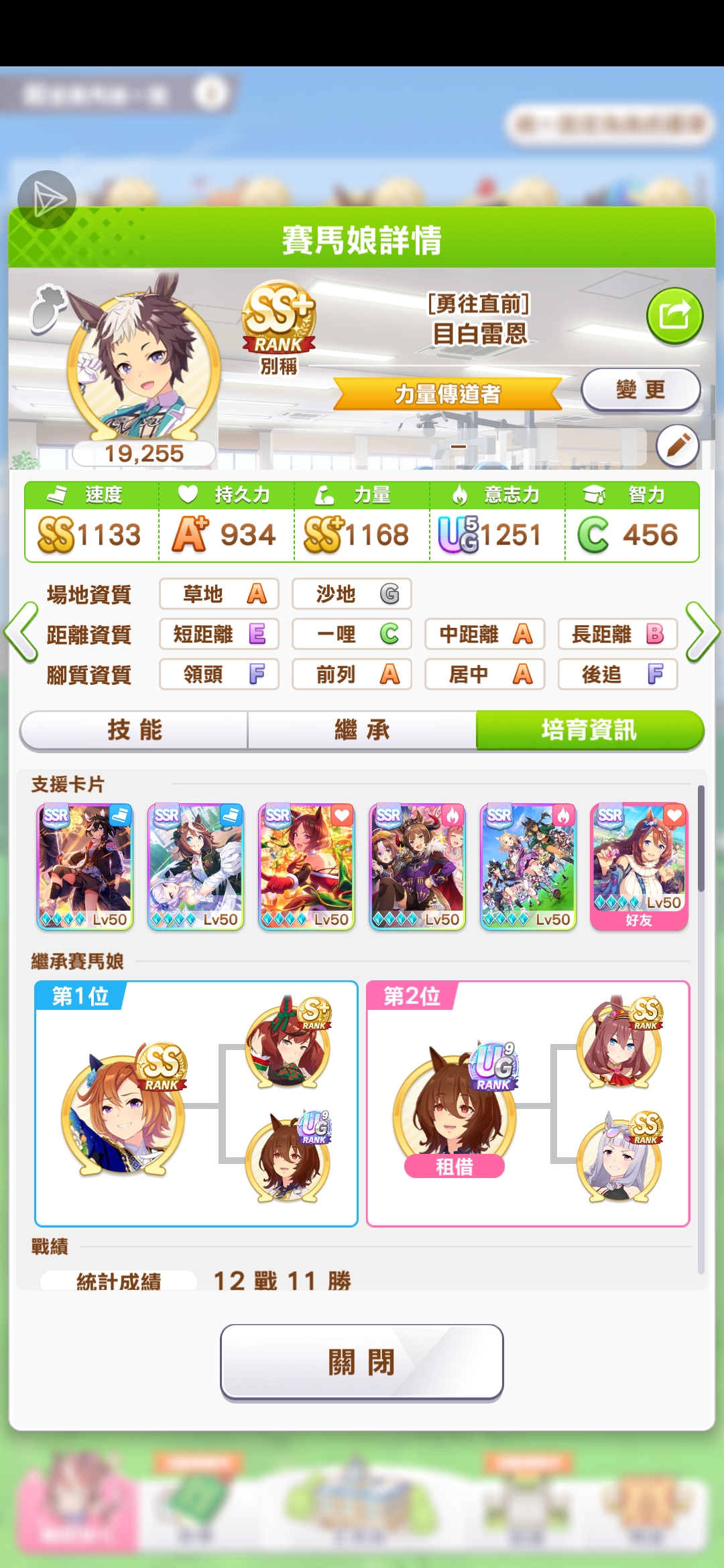This screenshot has width=724, height=1568.
Task: Go to next character with right arrow
Action: tap(702, 633)
